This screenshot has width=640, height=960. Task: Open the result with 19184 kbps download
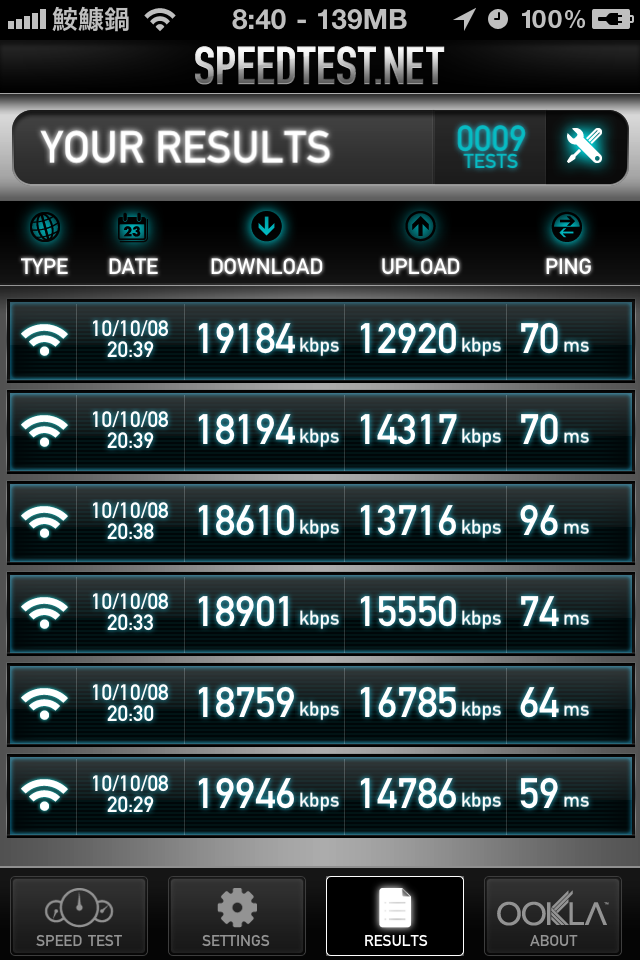[320, 341]
